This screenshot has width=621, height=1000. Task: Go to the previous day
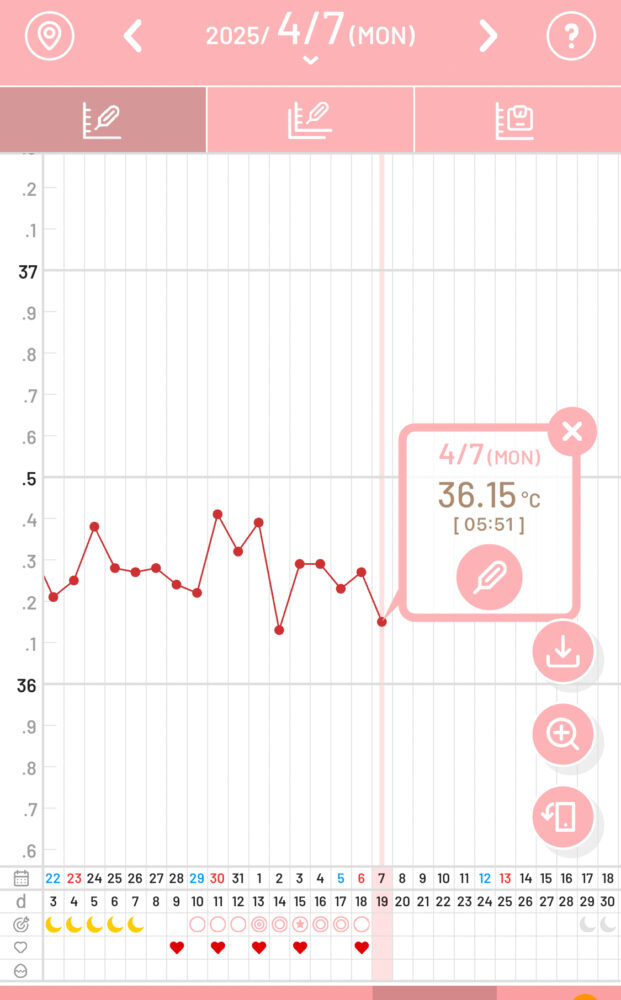[133, 36]
